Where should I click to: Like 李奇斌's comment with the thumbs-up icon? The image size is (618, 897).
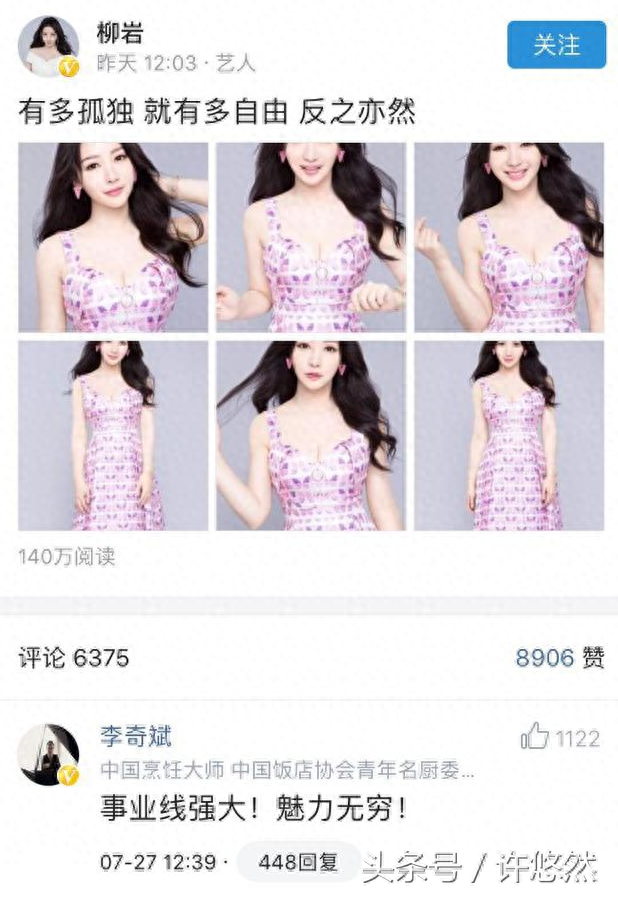coord(535,739)
